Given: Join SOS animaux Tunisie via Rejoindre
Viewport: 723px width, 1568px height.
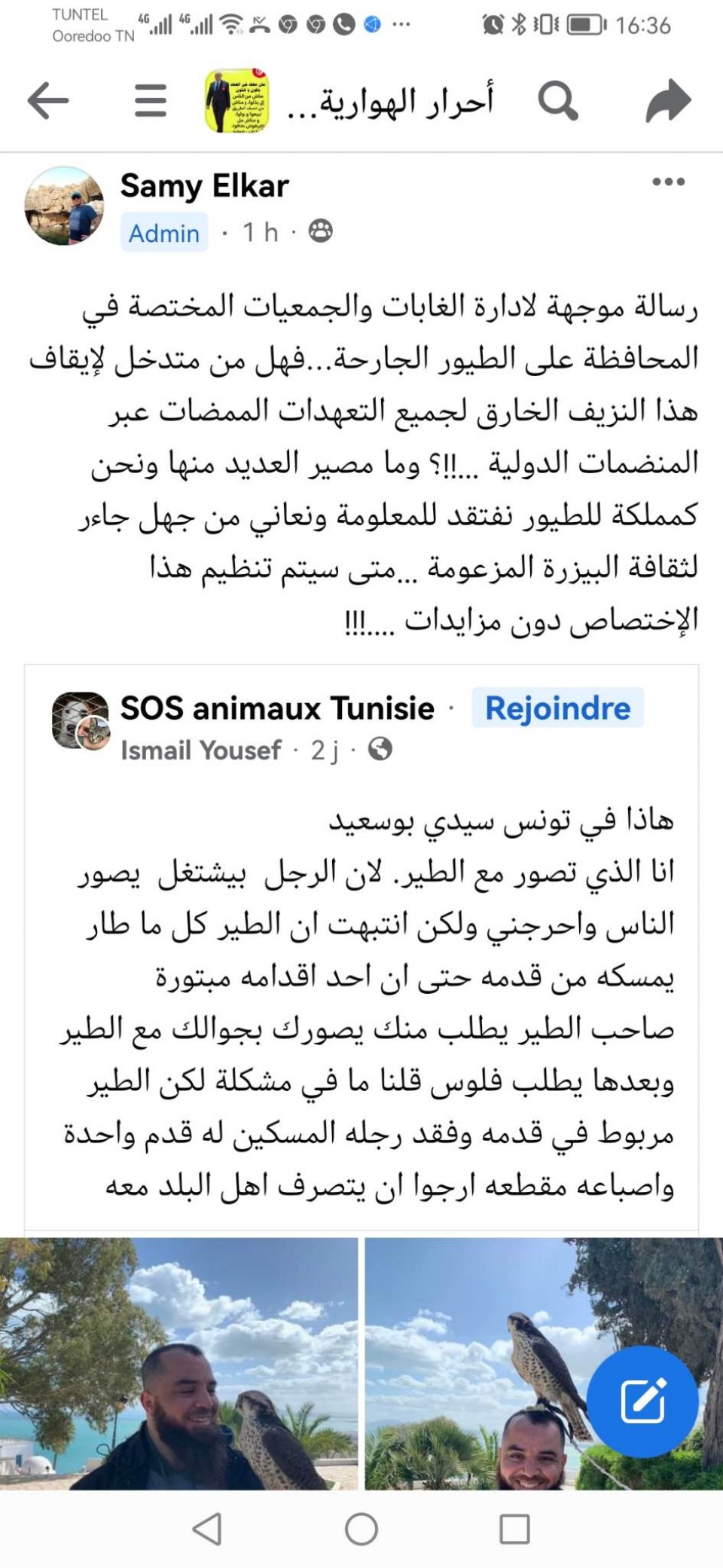Looking at the screenshot, I should (x=557, y=708).
